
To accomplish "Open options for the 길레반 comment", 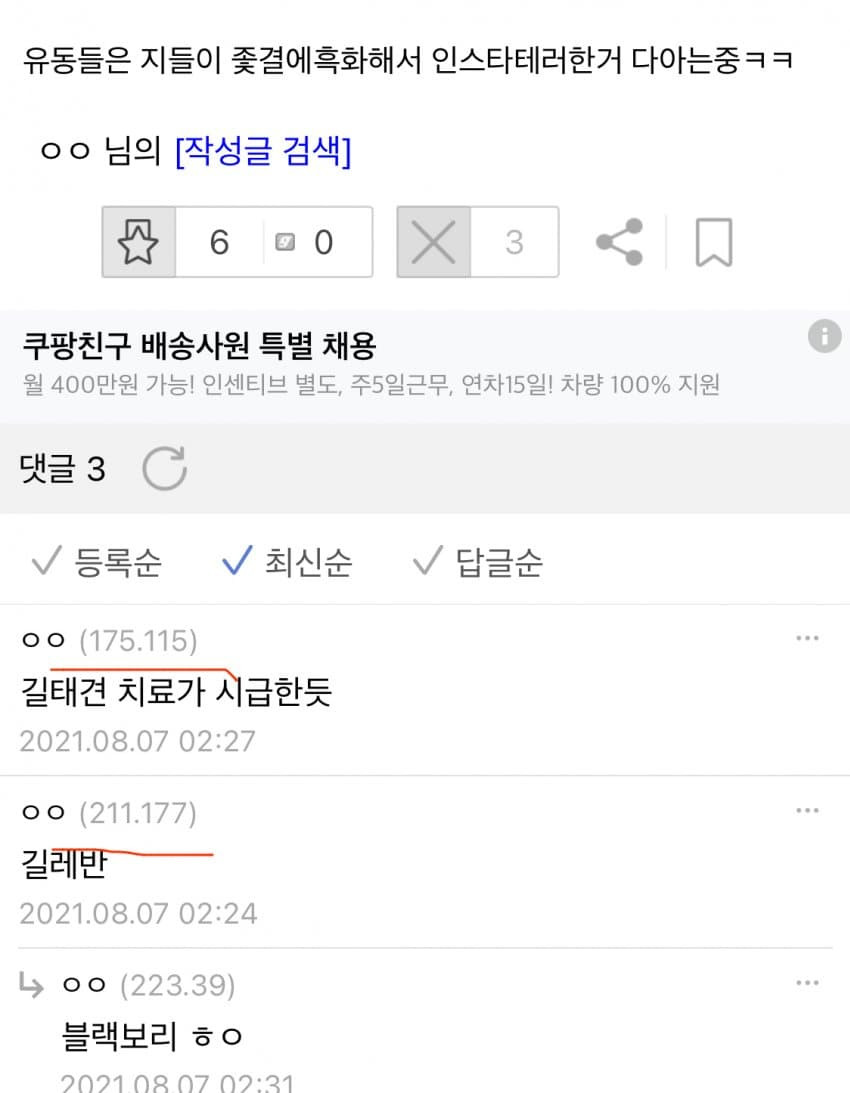I will tap(807, 811).
